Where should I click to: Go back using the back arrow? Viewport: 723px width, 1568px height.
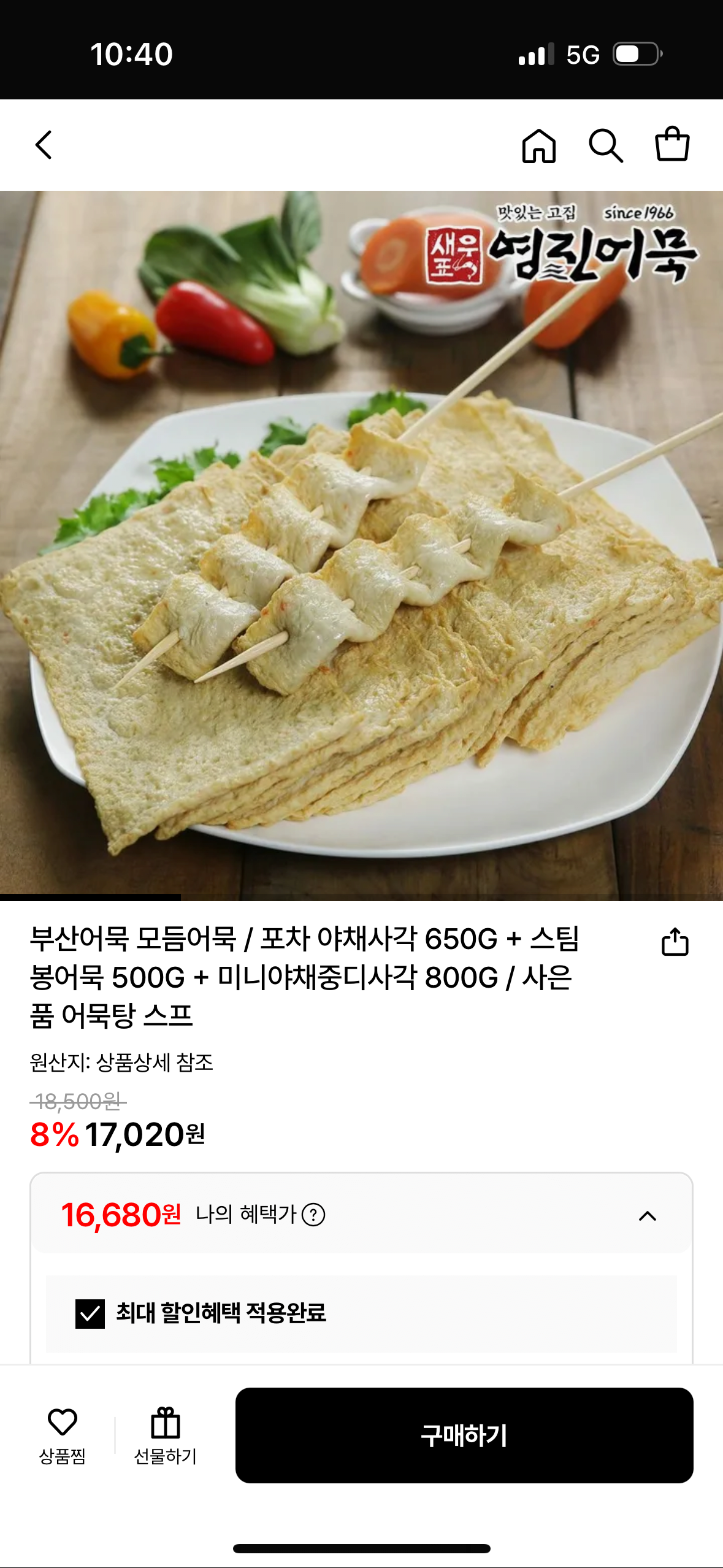42,145
